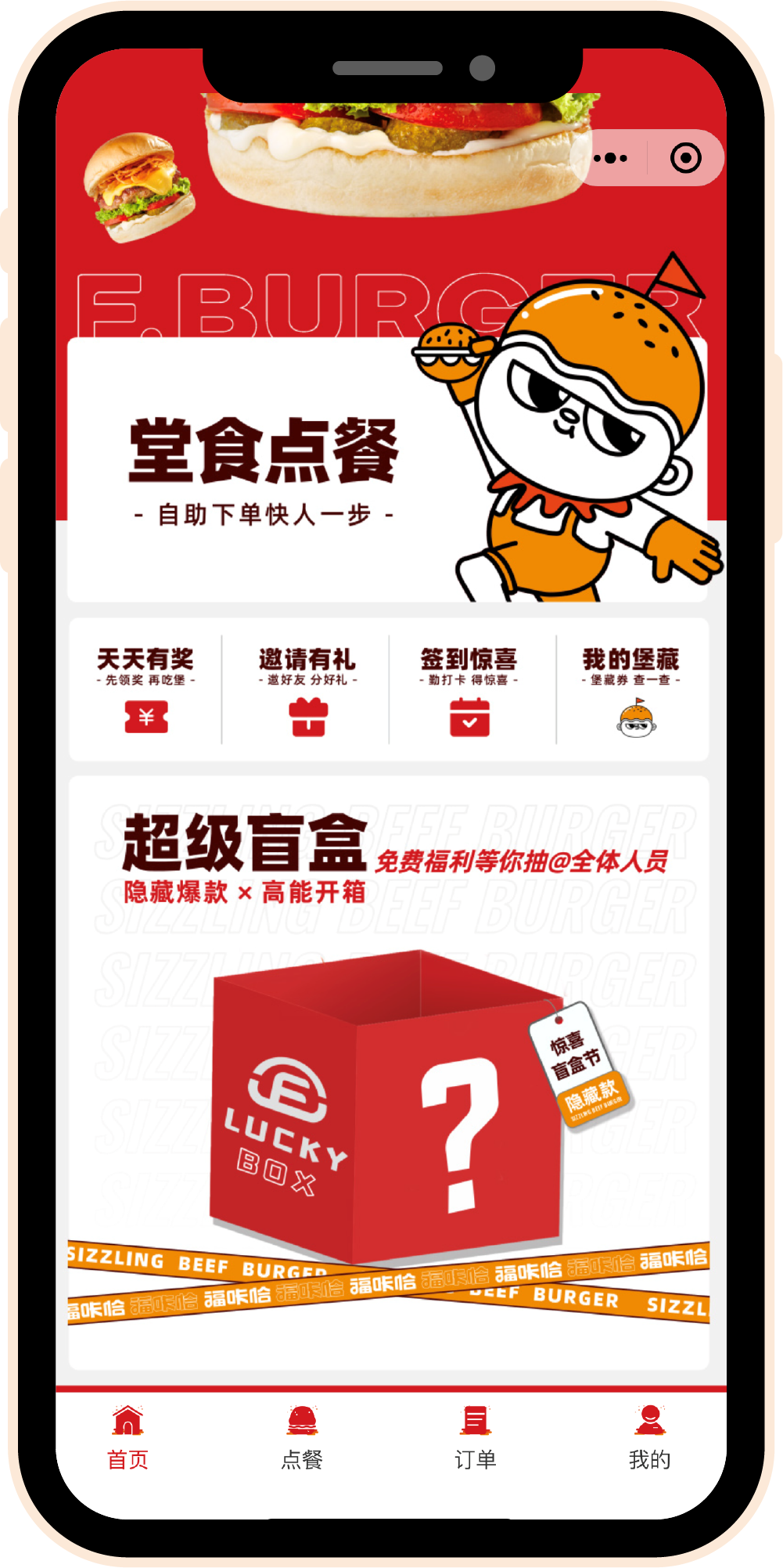Open 天天有奖 daily rewards
783x1568 pixels.
145,689
